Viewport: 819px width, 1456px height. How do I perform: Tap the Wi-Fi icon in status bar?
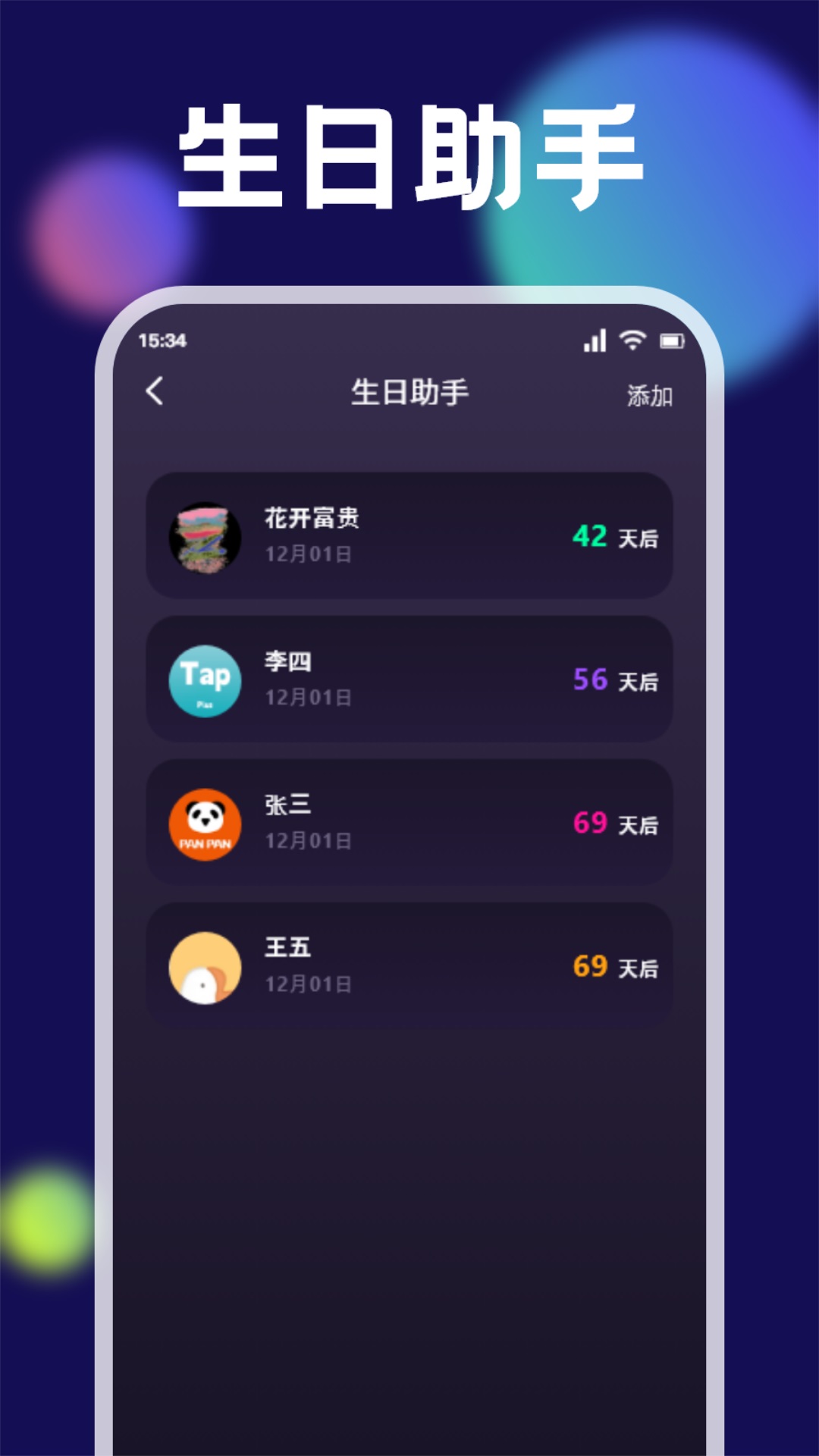pyautogui.click(x=634, y=343)
